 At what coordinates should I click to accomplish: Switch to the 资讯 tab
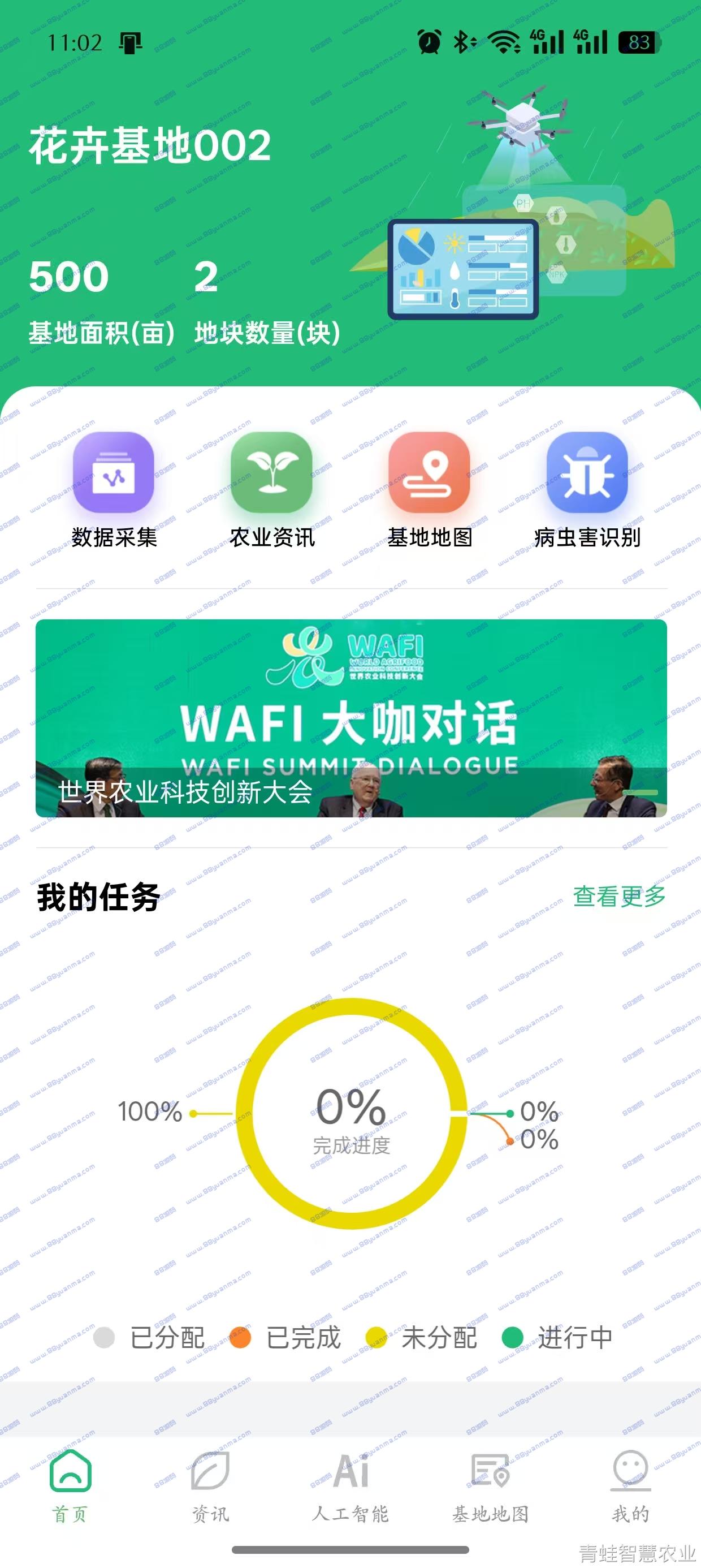coord(210,1486)
